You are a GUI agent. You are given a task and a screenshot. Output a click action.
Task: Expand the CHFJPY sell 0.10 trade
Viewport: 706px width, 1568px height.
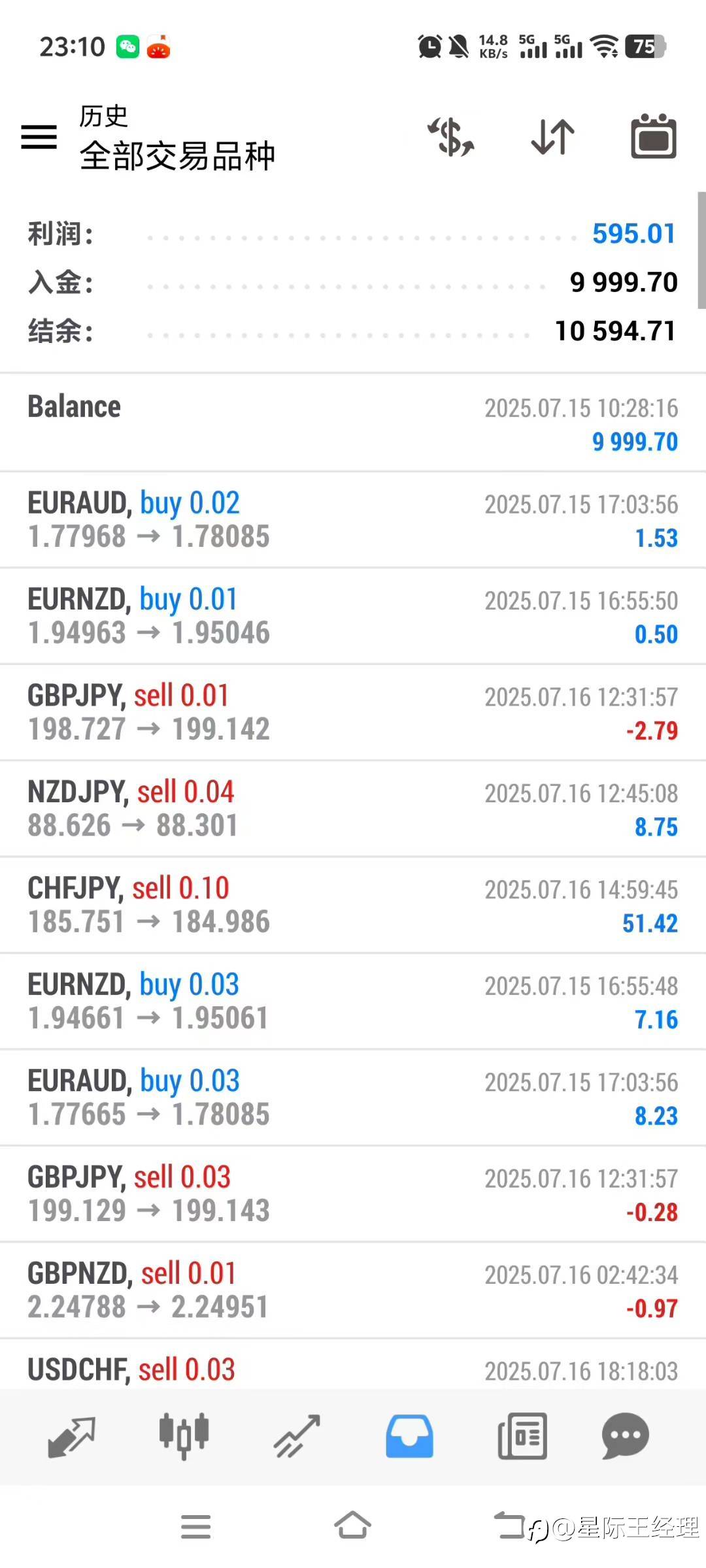353,905
